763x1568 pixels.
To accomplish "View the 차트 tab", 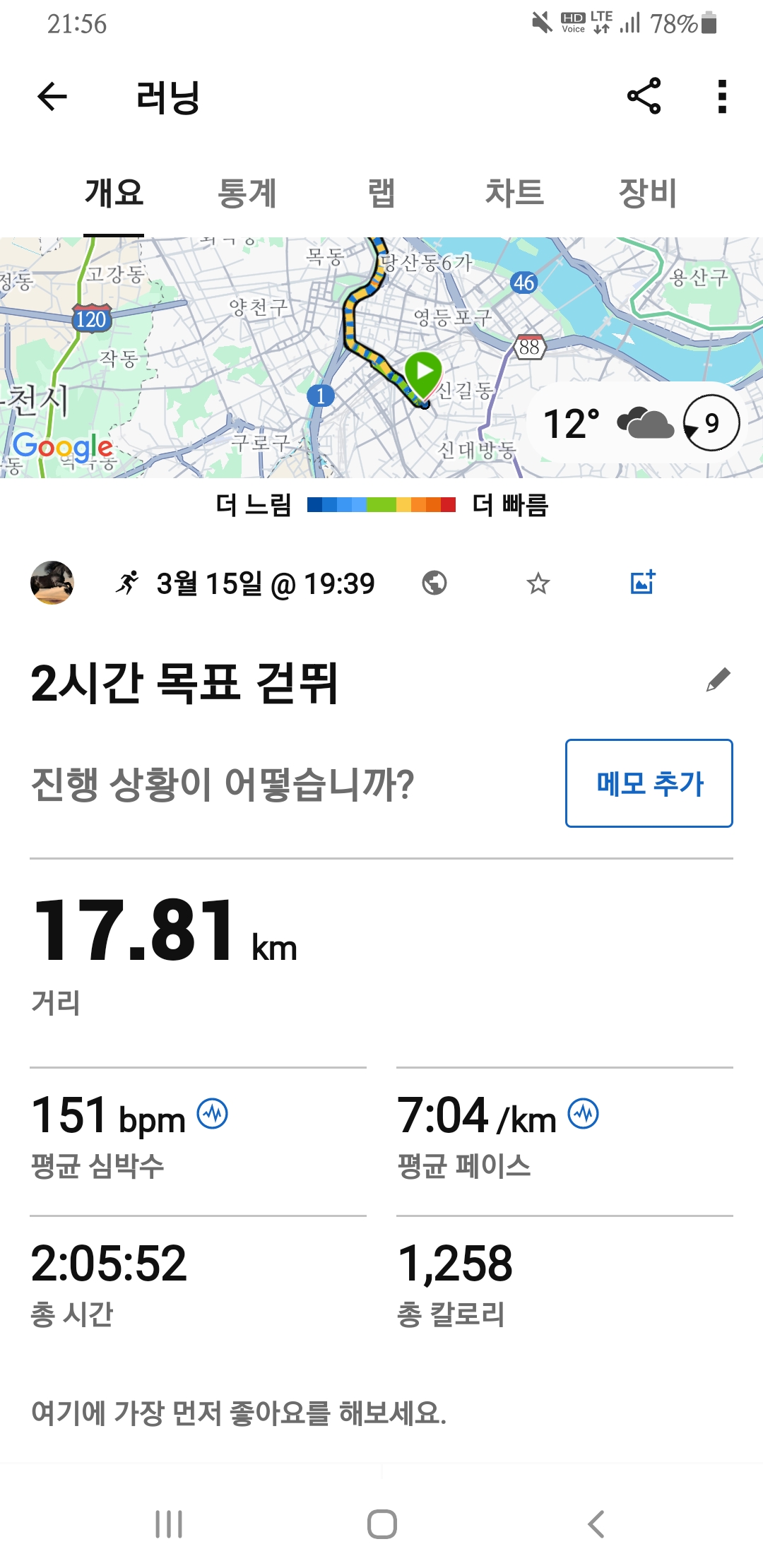I will [x=514, y=194].
